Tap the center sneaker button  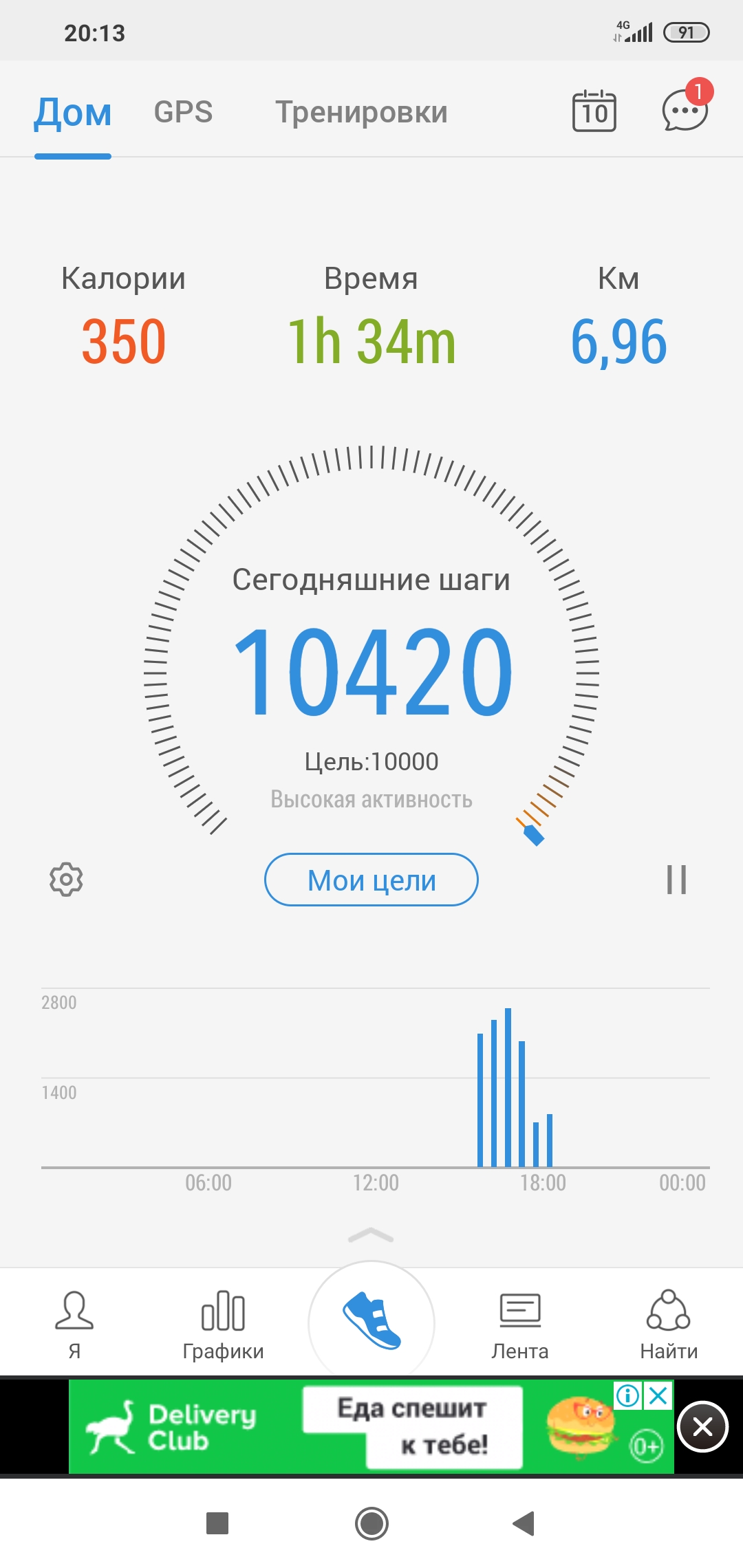click(371, 1320)
